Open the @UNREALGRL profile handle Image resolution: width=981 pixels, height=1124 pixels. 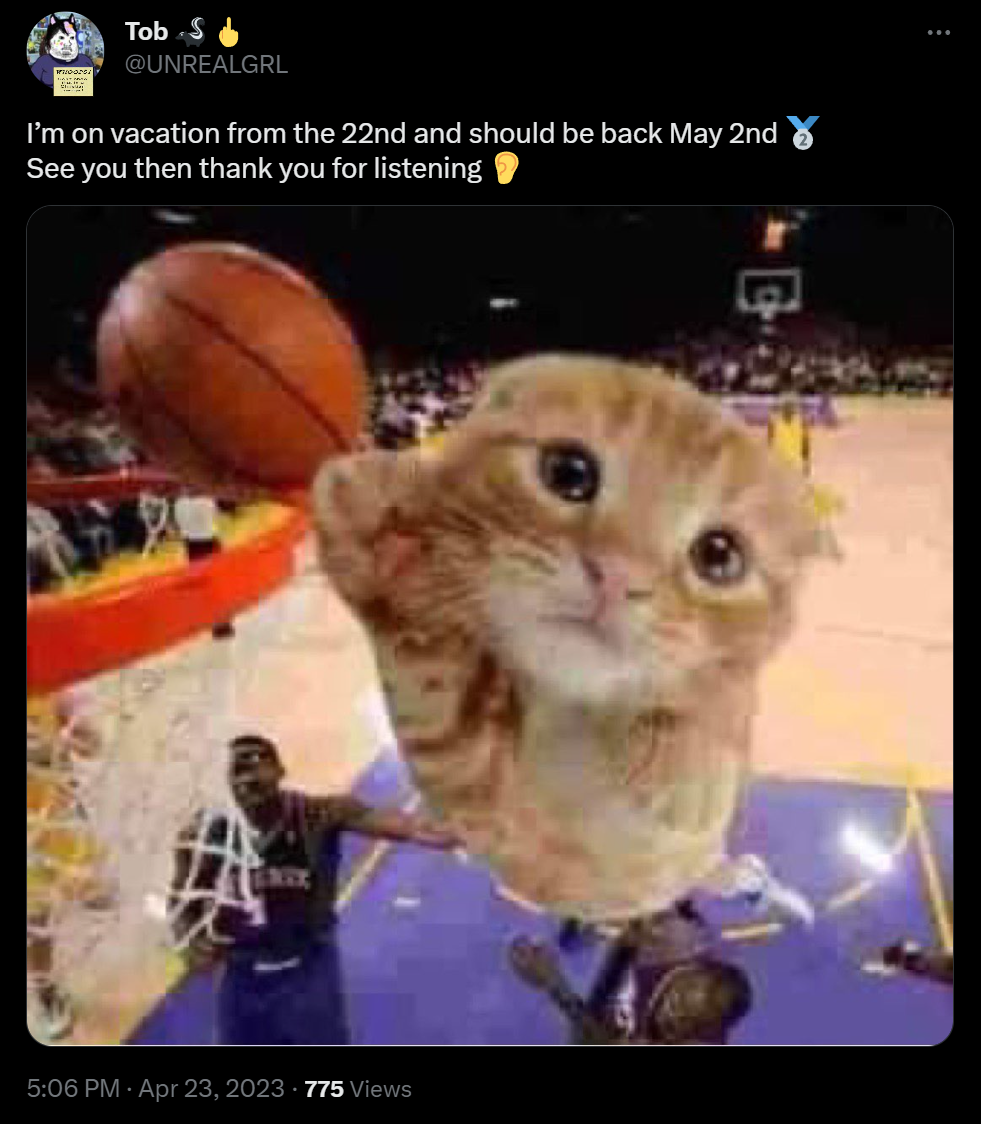coord(206,65)
